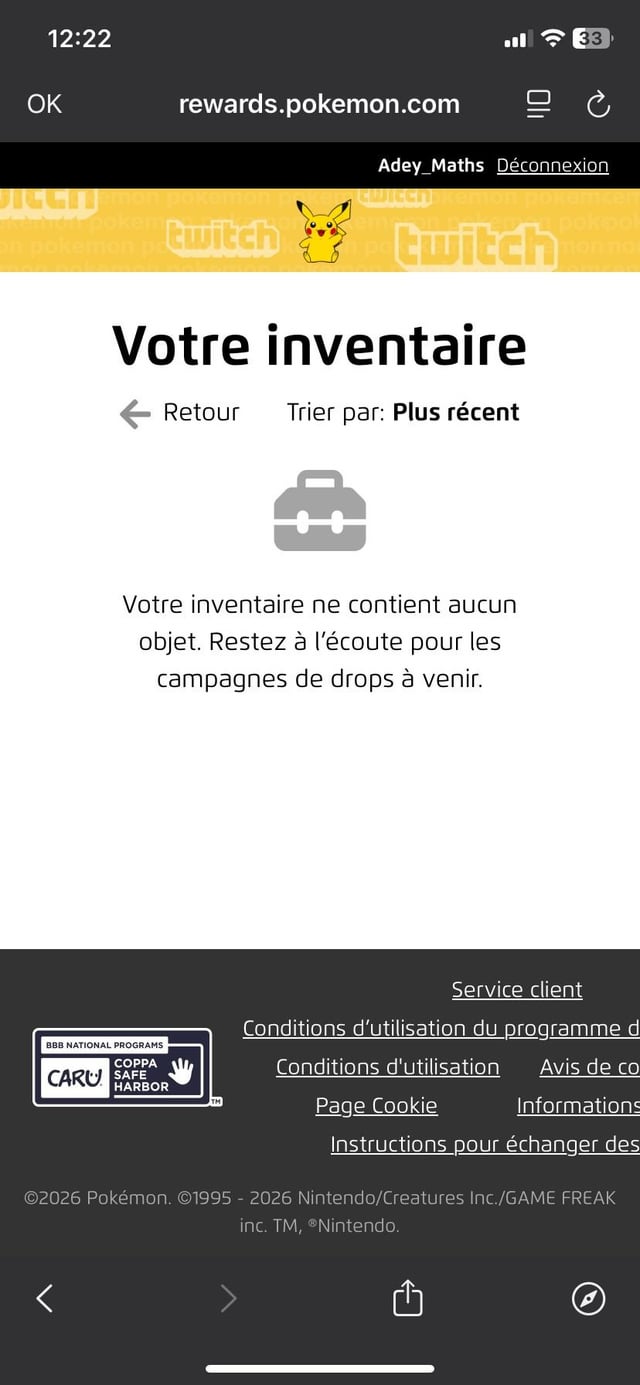This screenshot has width=640, height=1385.
Task: Open the Page Cookie link
Action: pos(376,1106)
